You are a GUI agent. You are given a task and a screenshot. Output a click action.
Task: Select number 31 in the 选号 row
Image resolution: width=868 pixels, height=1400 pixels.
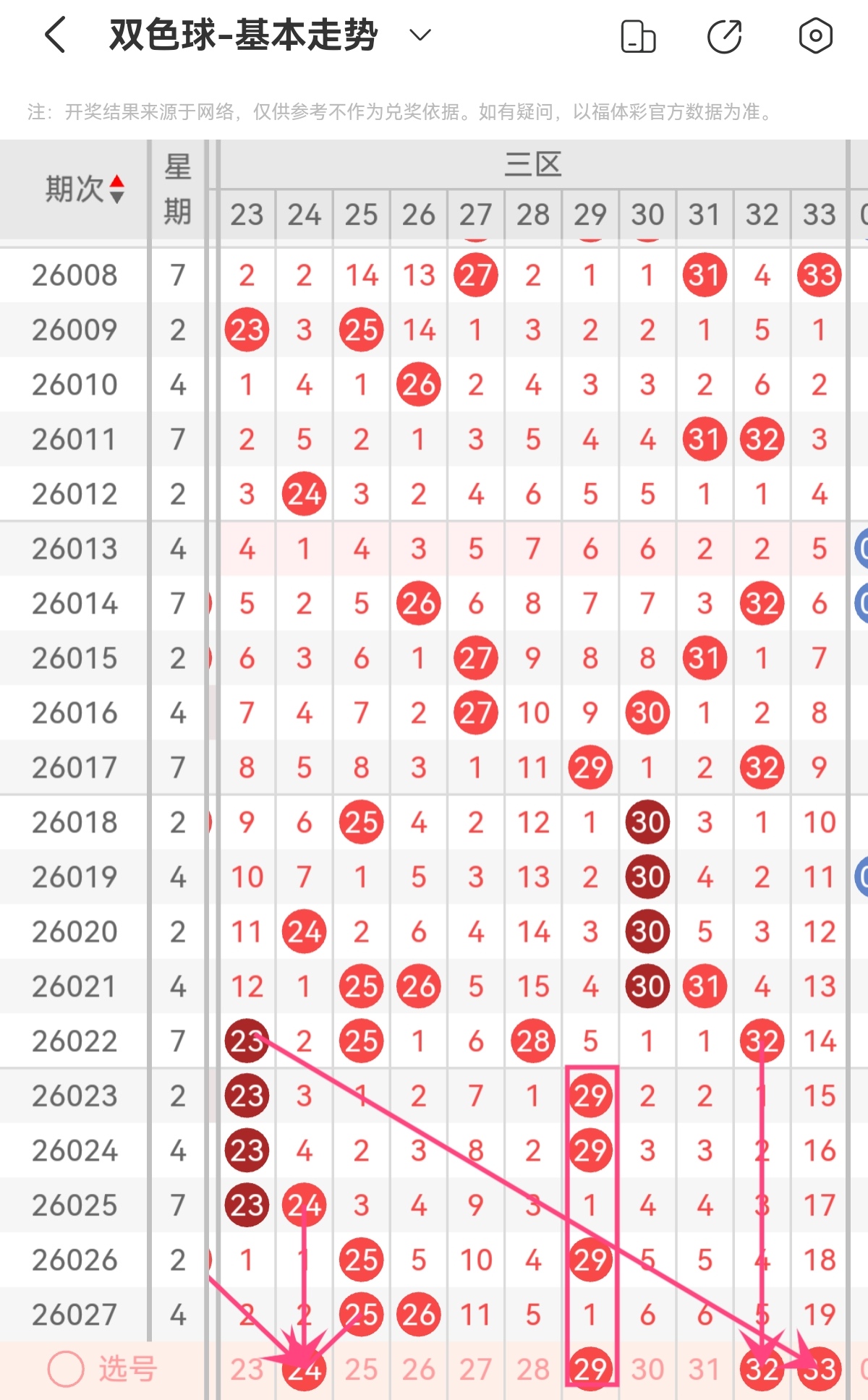point(705,1369)
